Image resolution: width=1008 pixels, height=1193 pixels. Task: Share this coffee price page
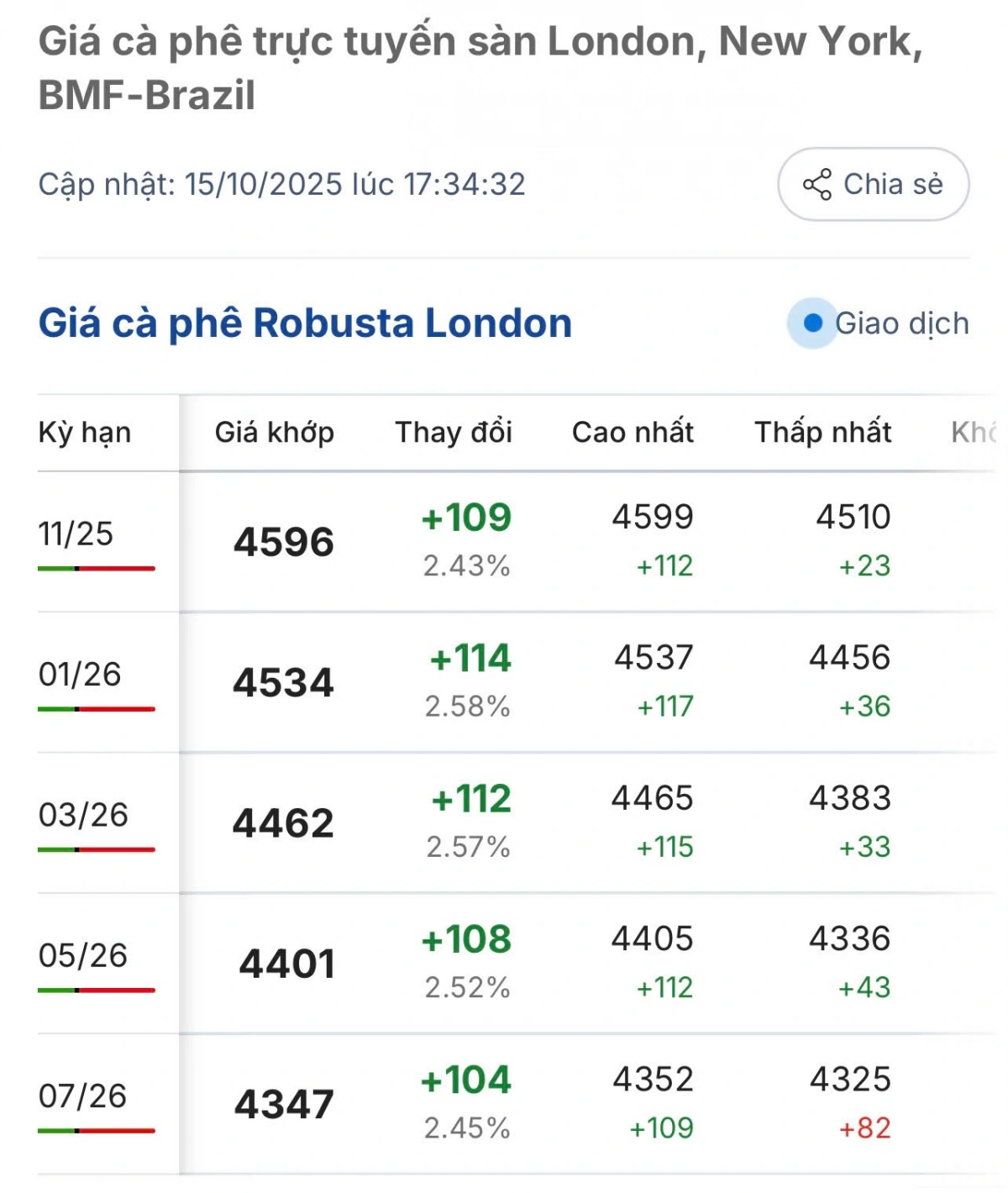[873, 184]
